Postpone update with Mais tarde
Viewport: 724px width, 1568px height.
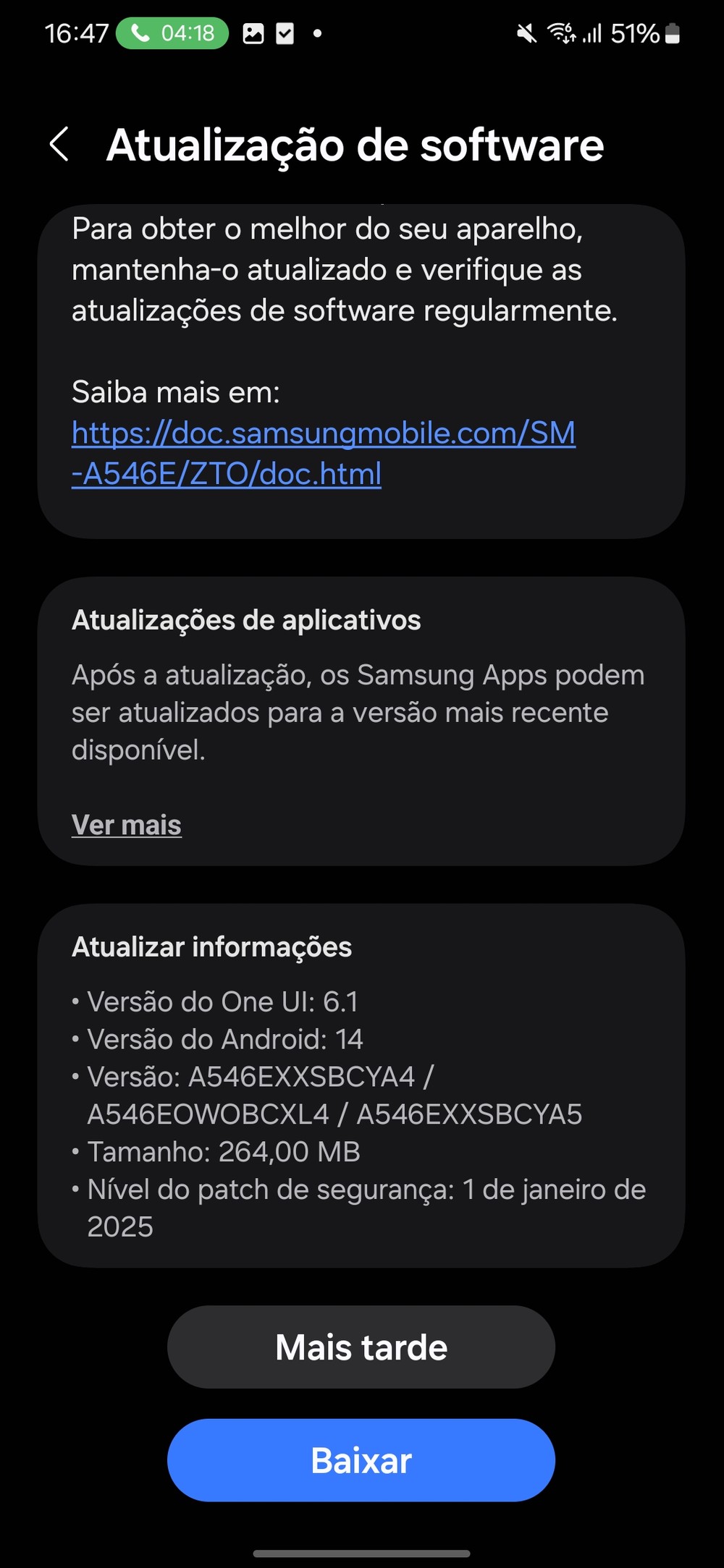361,1347
